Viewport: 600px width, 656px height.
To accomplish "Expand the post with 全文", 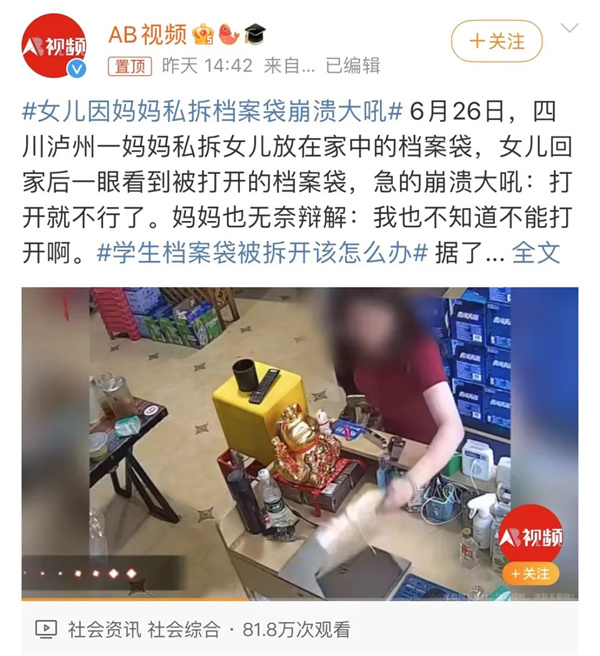I will (x=538, y=252).
